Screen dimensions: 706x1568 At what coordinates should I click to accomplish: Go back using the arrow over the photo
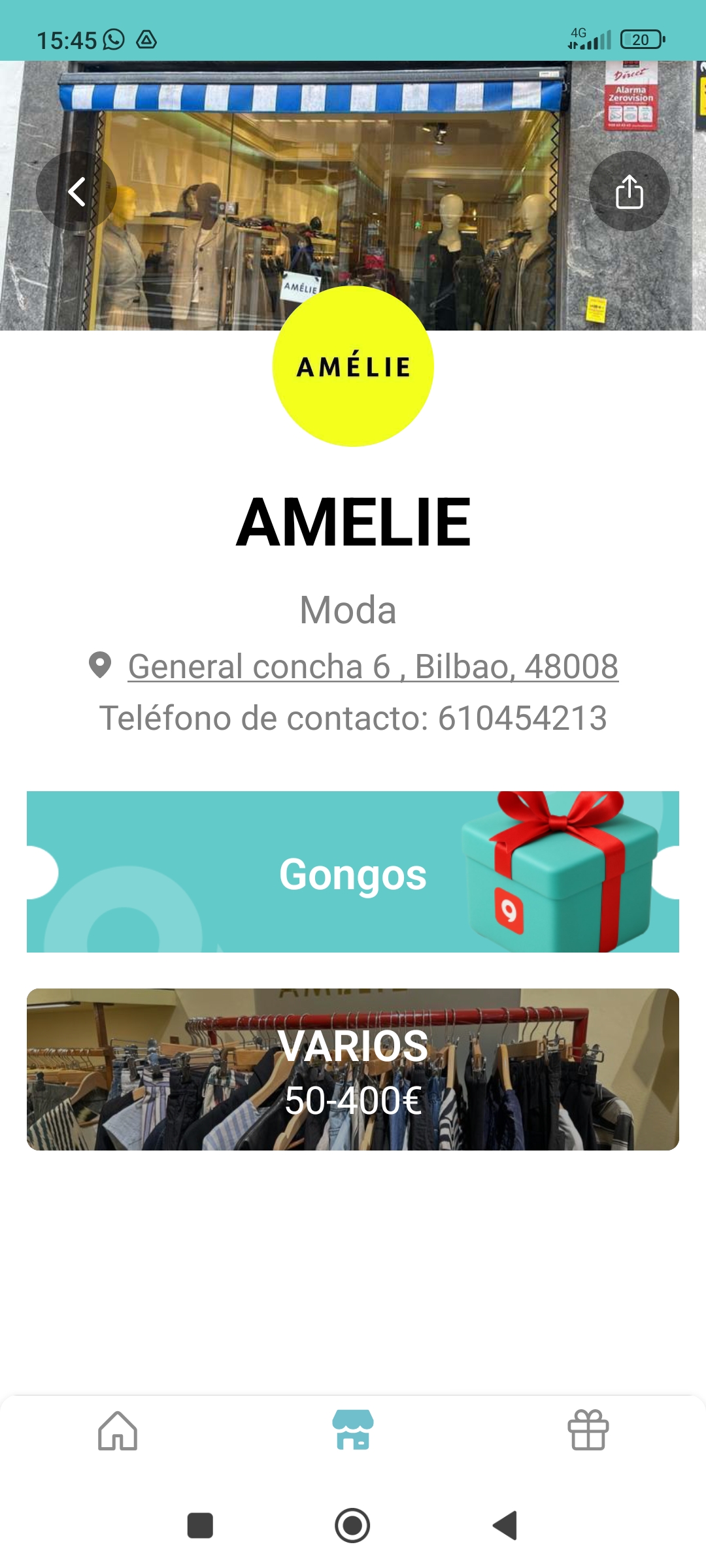(x=76, y=191)
